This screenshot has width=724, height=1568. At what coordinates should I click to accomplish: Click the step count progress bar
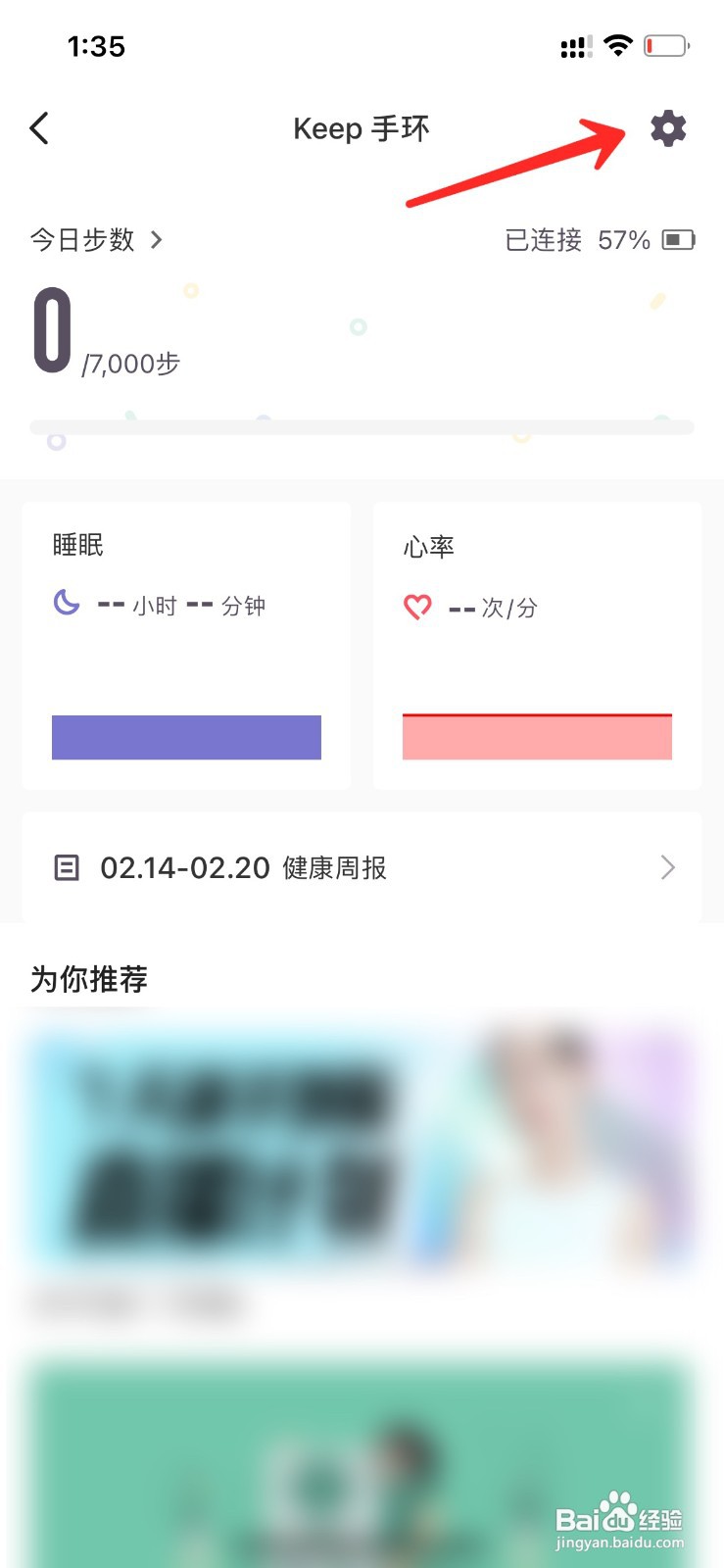pyautogui.click(x=362, y=426)
